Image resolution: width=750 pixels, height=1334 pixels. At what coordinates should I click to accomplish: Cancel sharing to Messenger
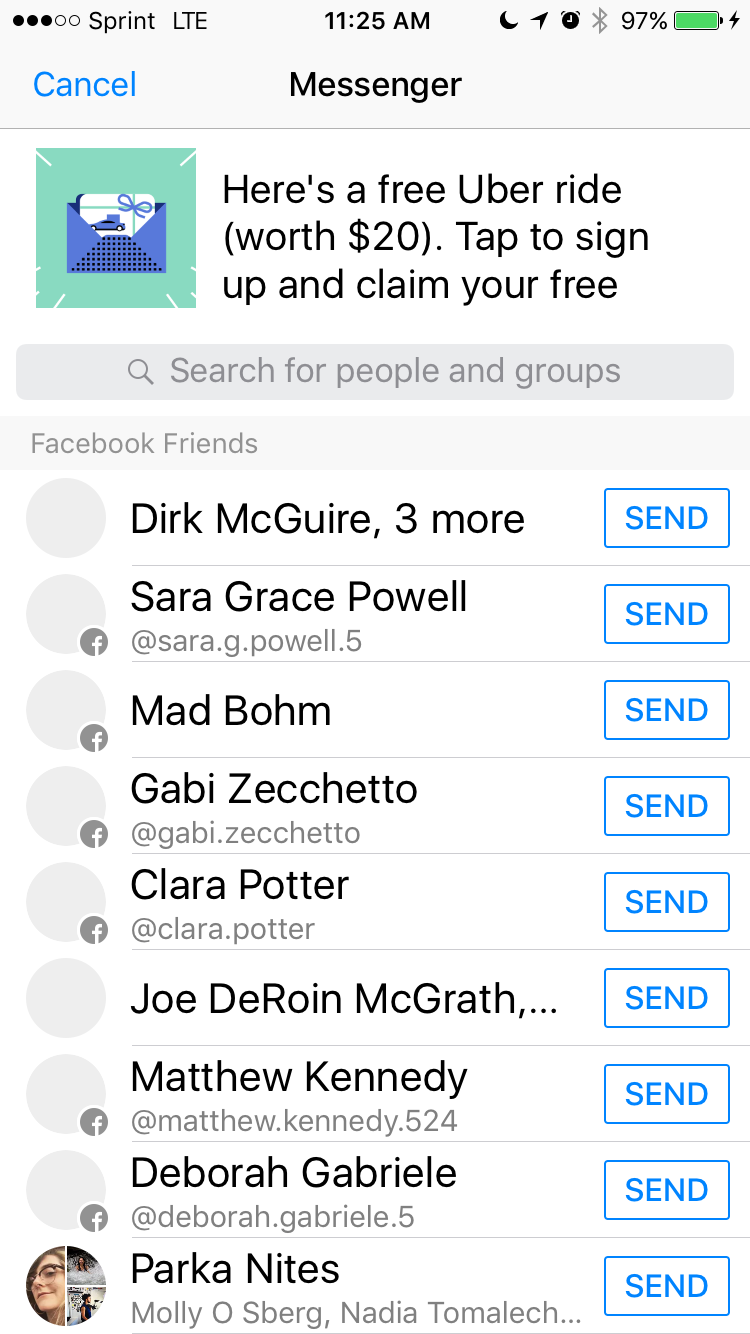pos(85,85)
